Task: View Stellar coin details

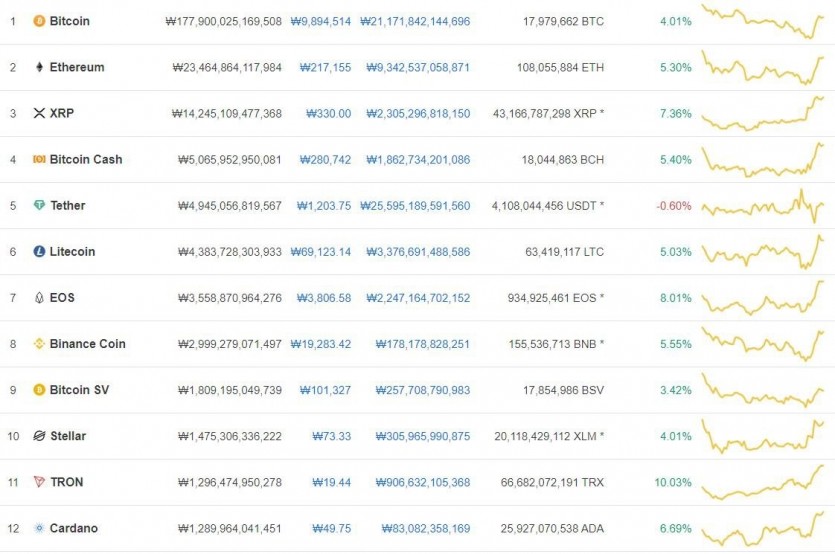Action: [67, 436]
